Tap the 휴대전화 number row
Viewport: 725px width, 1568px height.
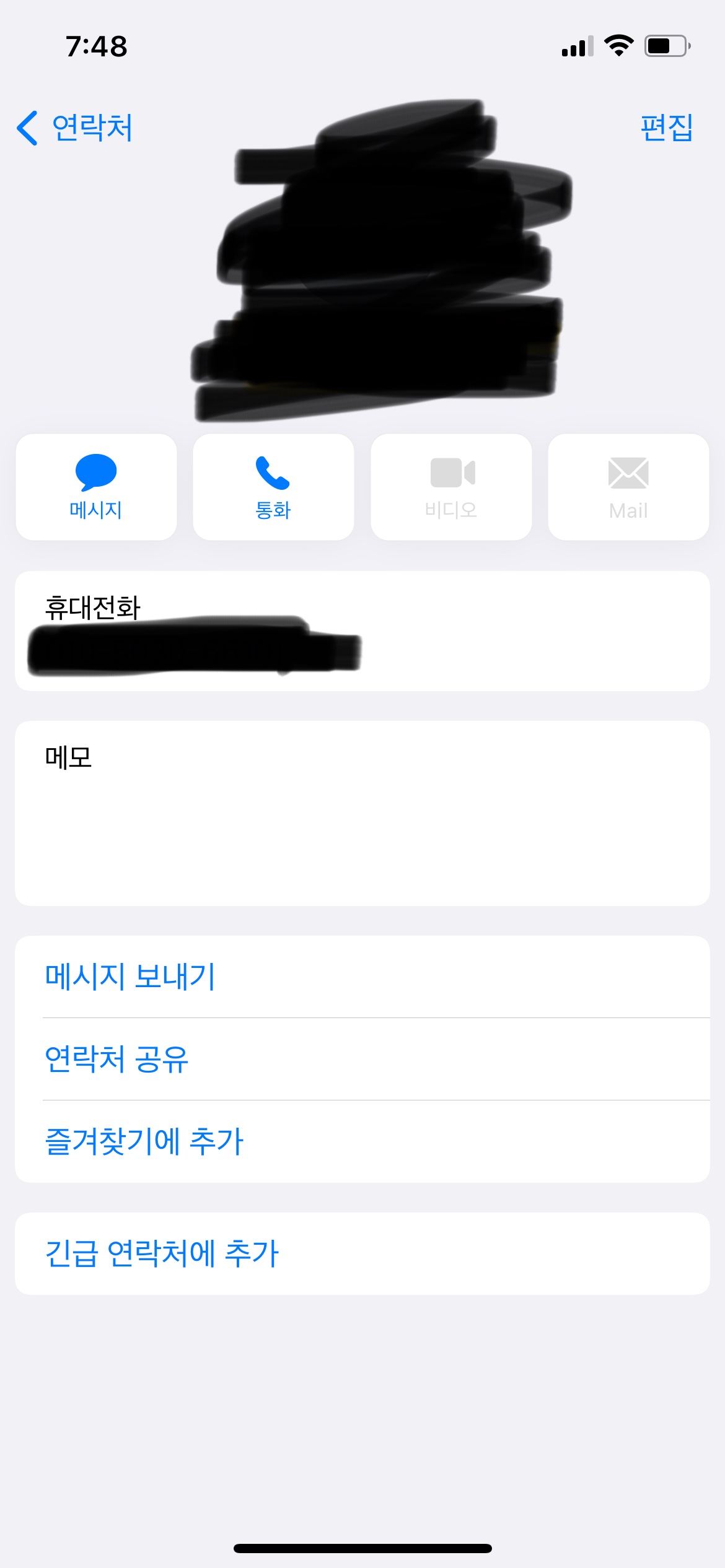point(362,632)
